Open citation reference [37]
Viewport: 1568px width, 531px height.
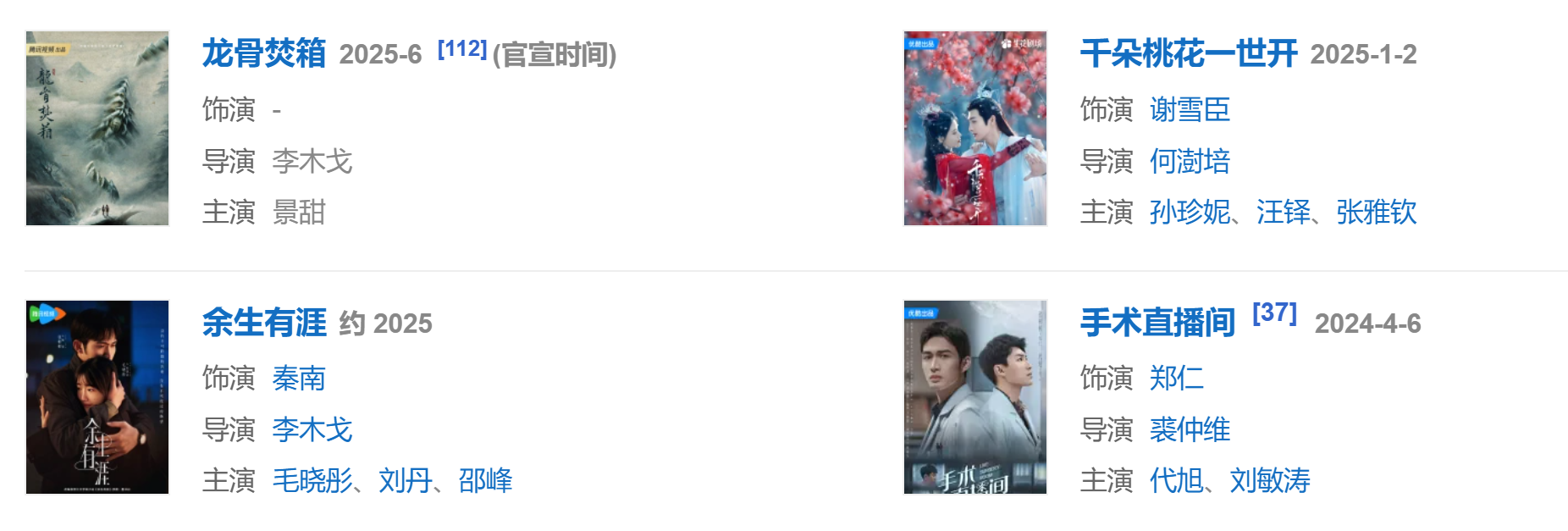coord(1274,313)
